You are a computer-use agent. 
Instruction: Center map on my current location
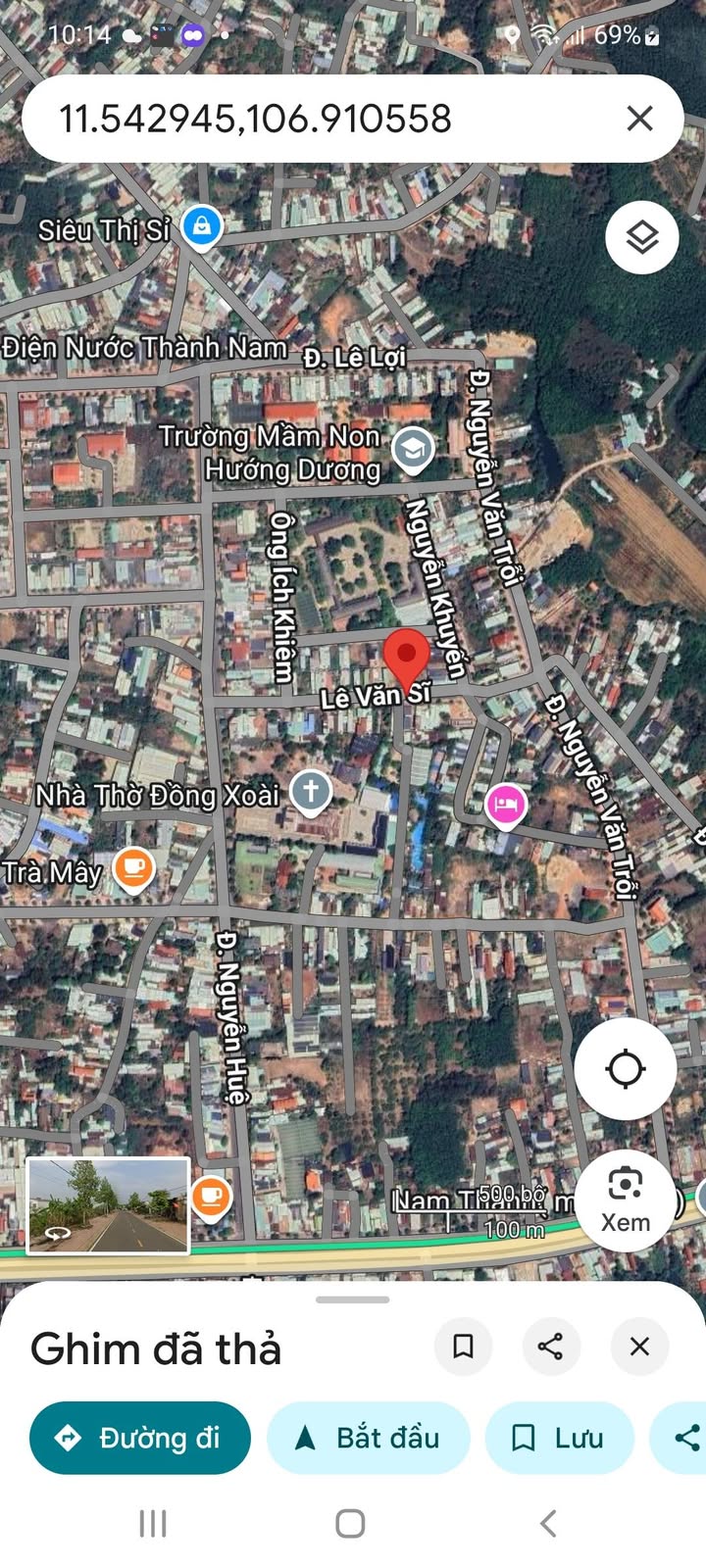click(625, 1068)
